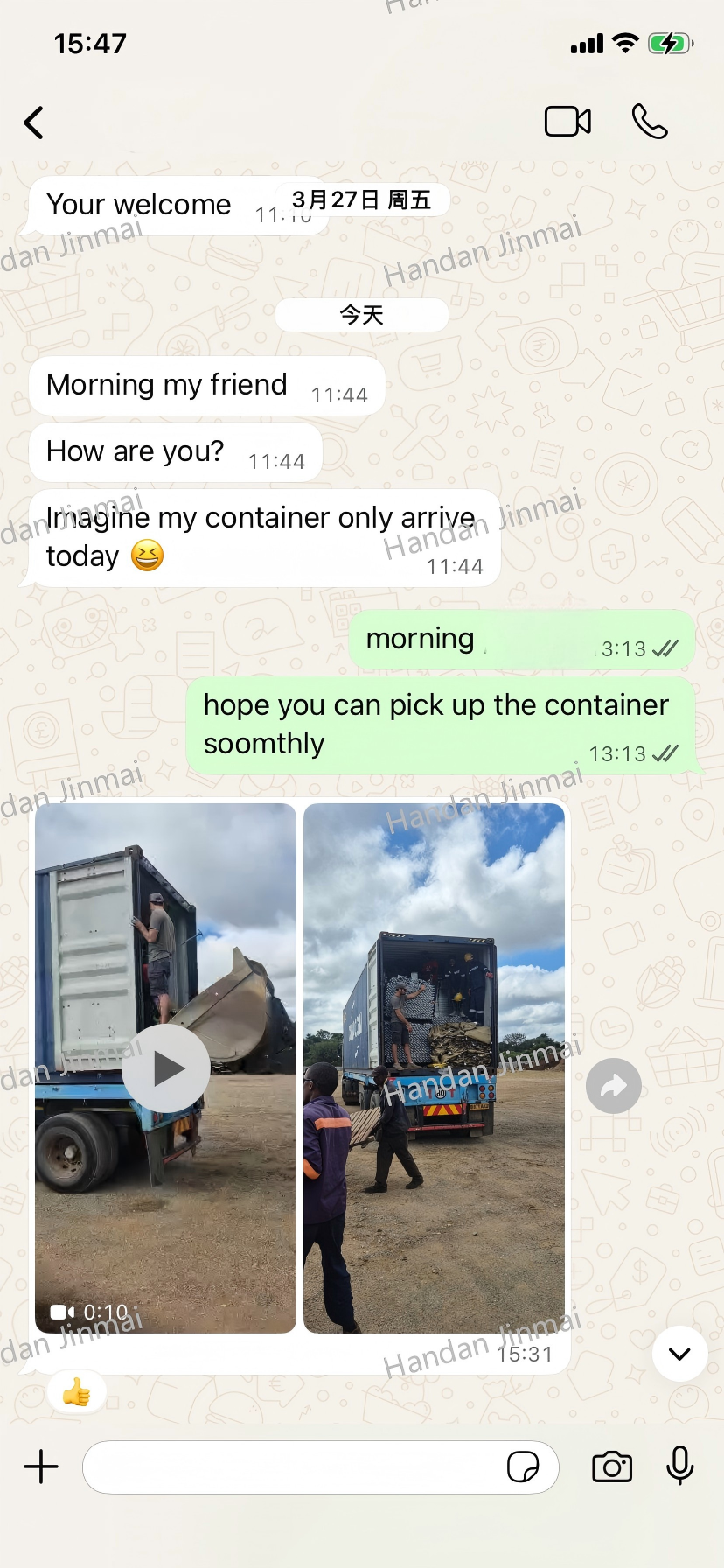Open the thumbs-up reaction
This screenshot has height=1568, width=724.
[x=77, y=1391]
